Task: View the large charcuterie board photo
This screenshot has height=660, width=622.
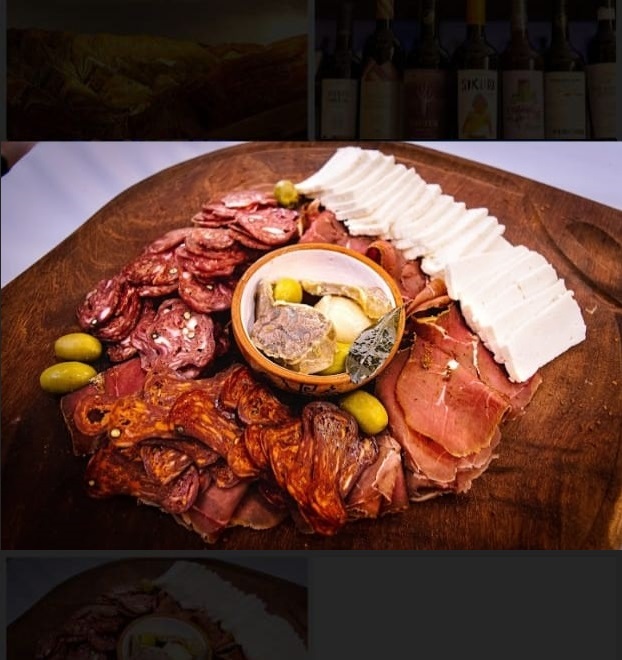Action: [311, 345]
